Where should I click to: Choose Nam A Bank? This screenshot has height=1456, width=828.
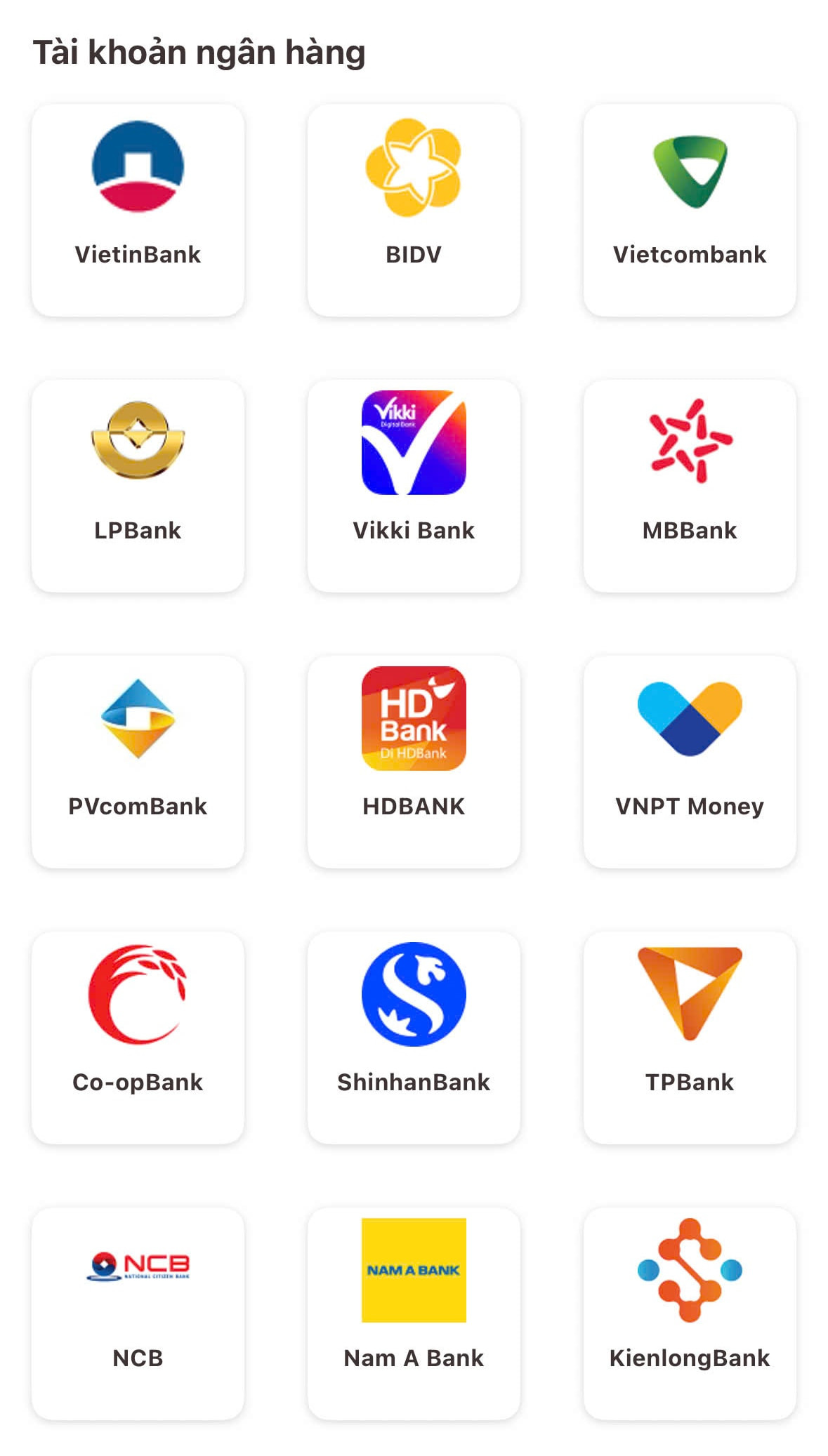tap(414, 1313)
